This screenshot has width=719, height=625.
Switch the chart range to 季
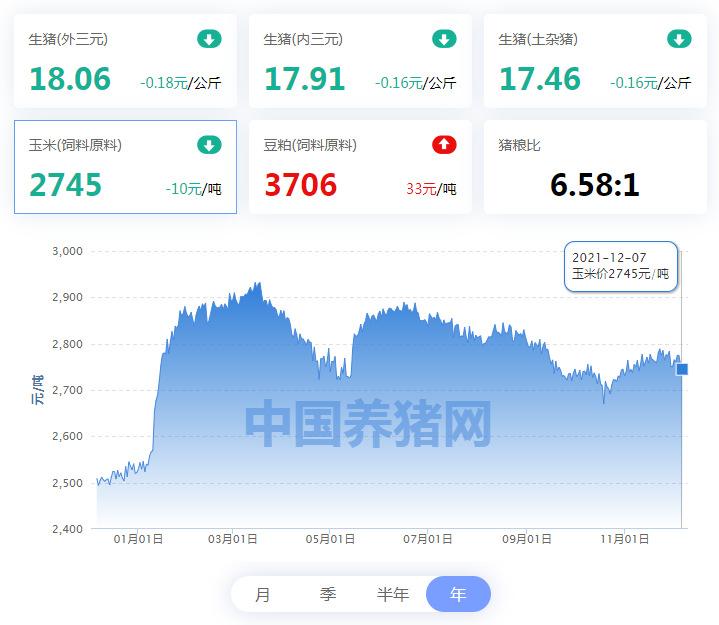[x=328, y=594]
